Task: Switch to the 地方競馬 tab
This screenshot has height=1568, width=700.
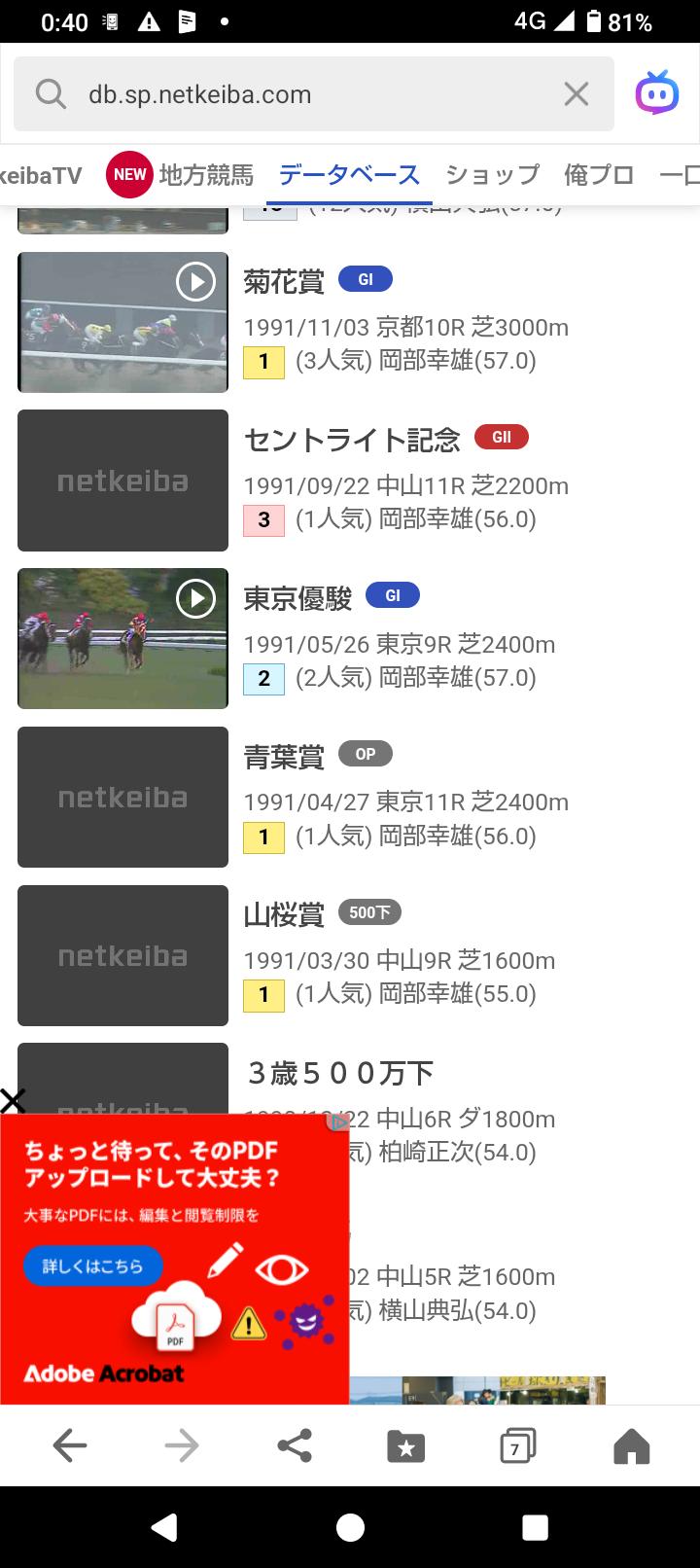Action: coord(205,175)
